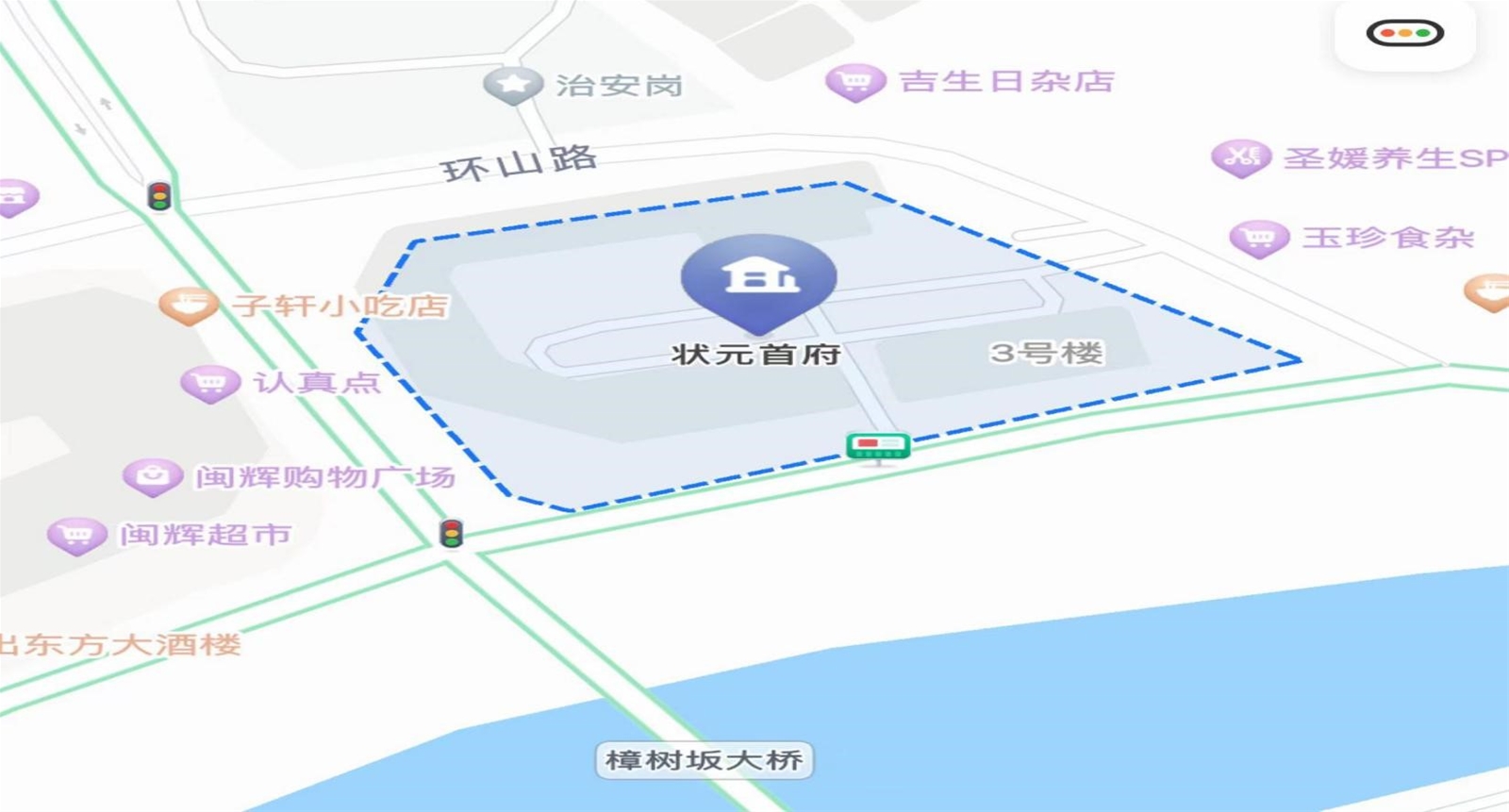Select the 治安岗 map marker

pyautogui.click(x=512, y=86)
